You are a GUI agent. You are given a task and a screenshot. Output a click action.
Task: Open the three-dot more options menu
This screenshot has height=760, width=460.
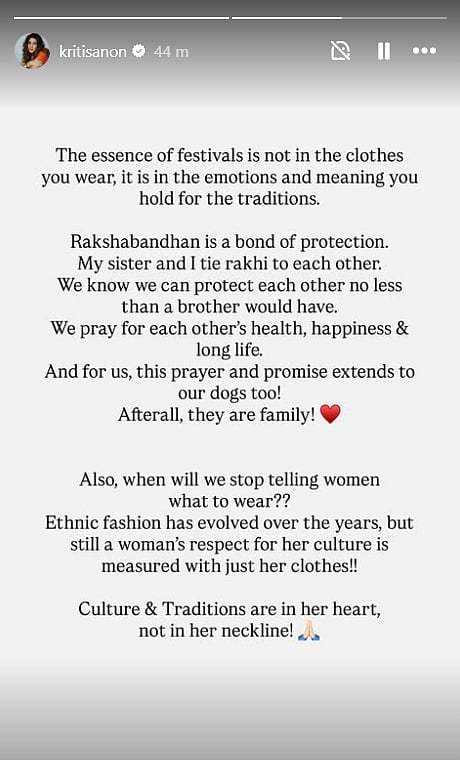[x=425, y=50]
